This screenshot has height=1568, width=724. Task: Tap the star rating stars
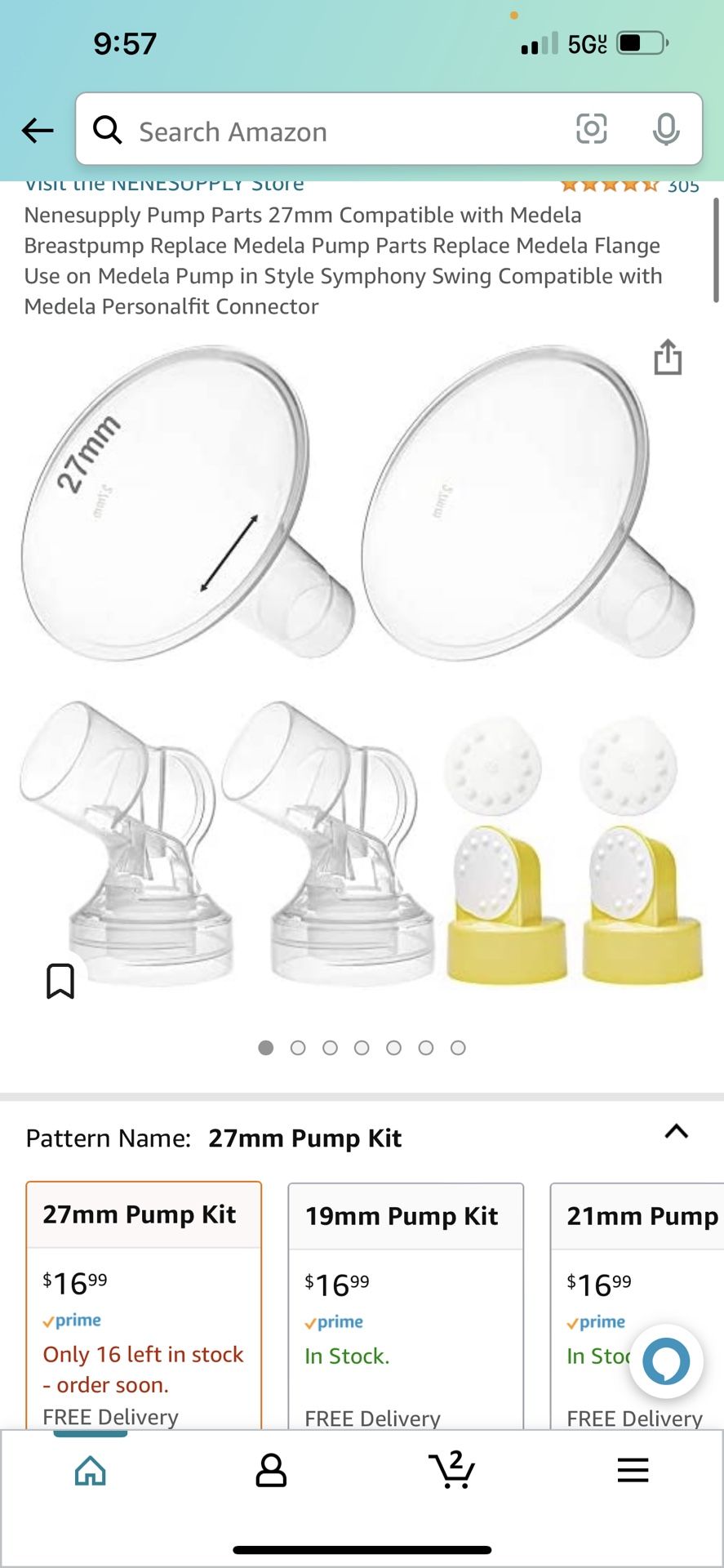tap(610, 185)
